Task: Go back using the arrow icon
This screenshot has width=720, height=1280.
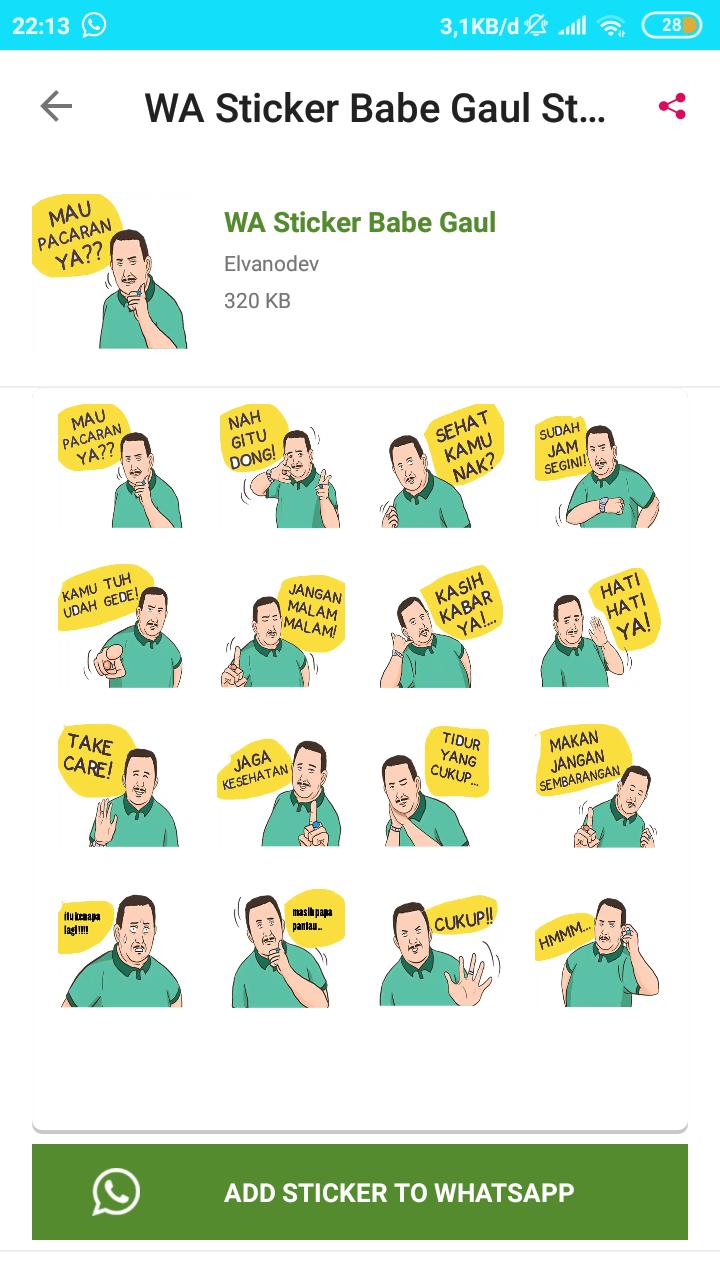Action: (x=56, y=106)
